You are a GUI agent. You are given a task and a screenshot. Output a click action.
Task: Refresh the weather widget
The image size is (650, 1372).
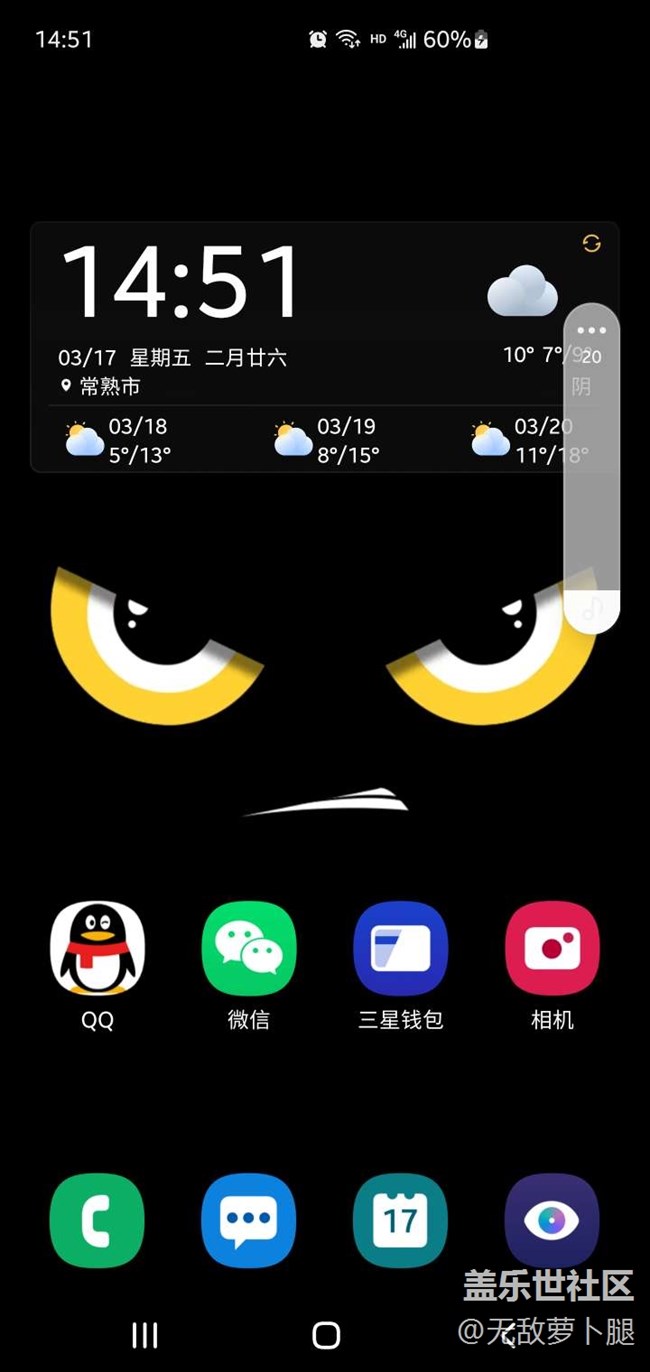click(x=591, y=243)
